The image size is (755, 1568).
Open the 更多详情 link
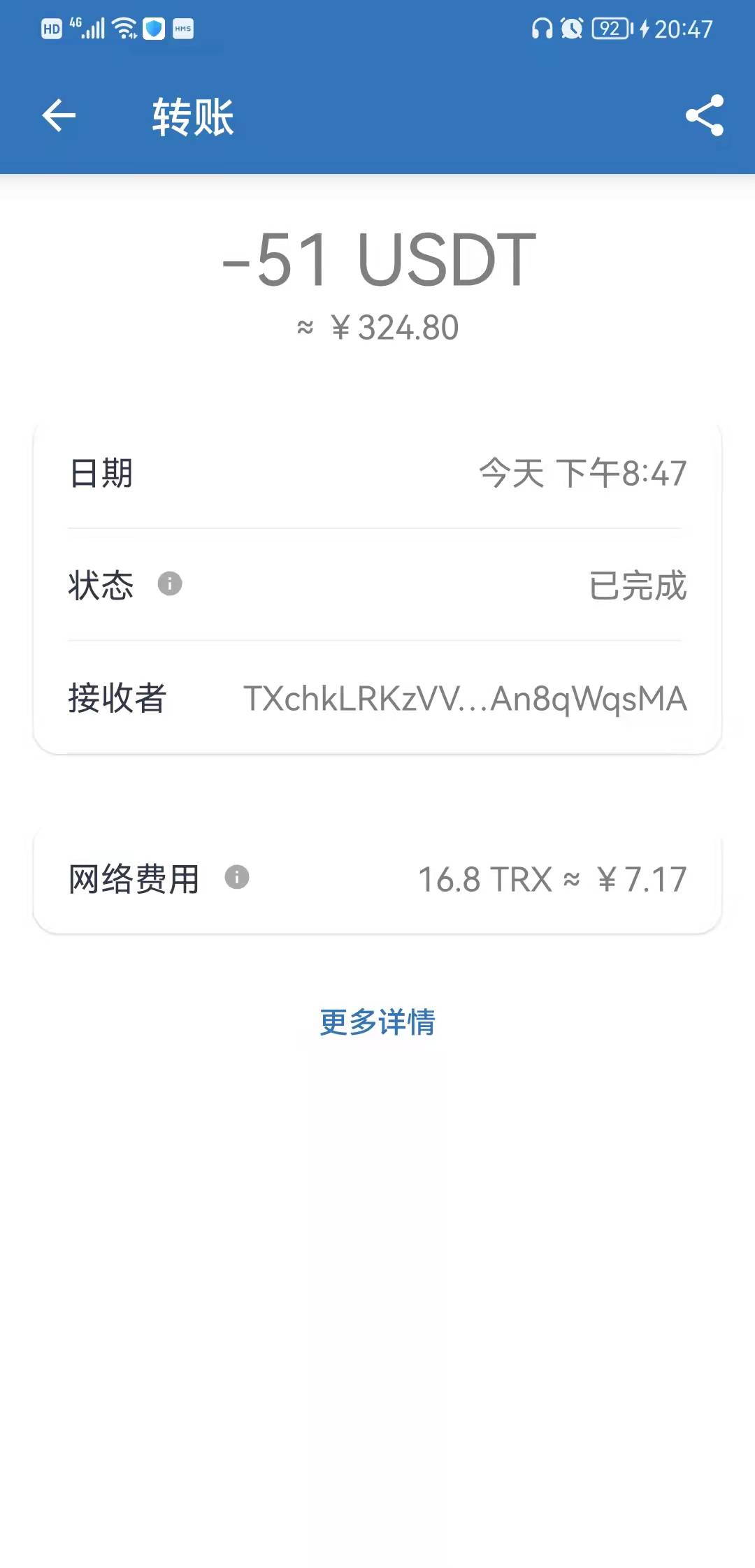377,1022
